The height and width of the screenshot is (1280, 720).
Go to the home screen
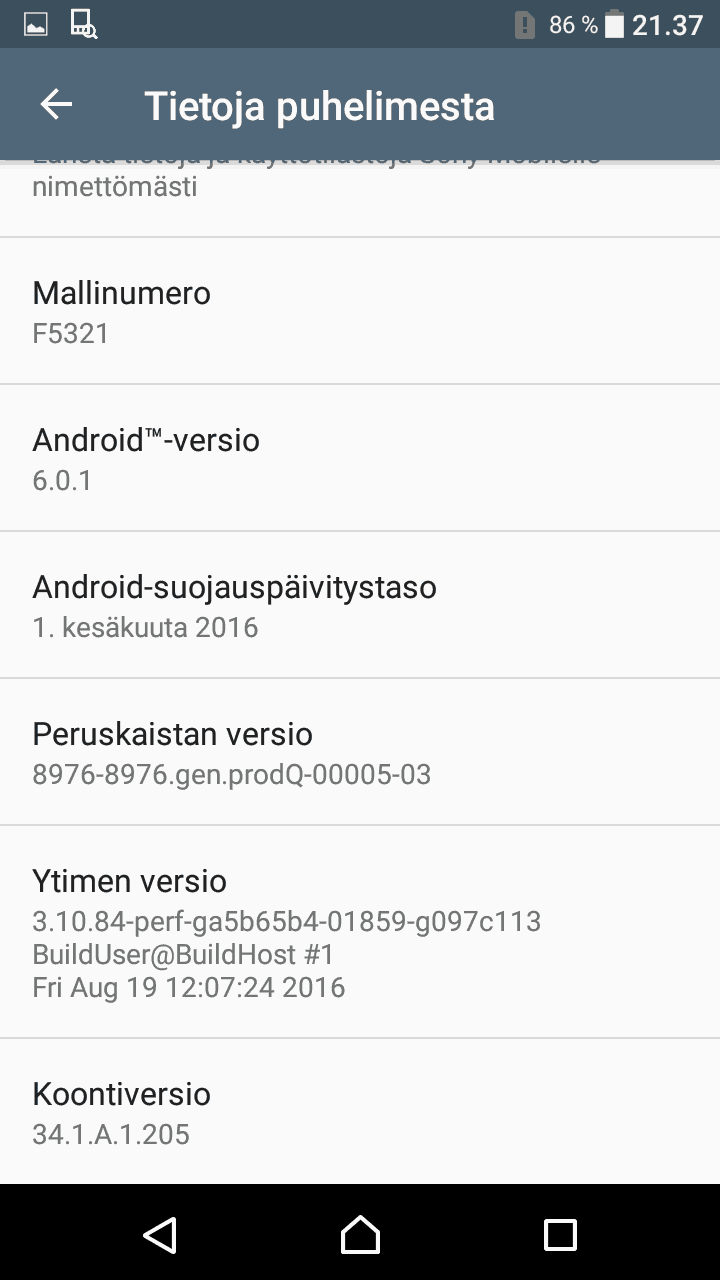360,1234
